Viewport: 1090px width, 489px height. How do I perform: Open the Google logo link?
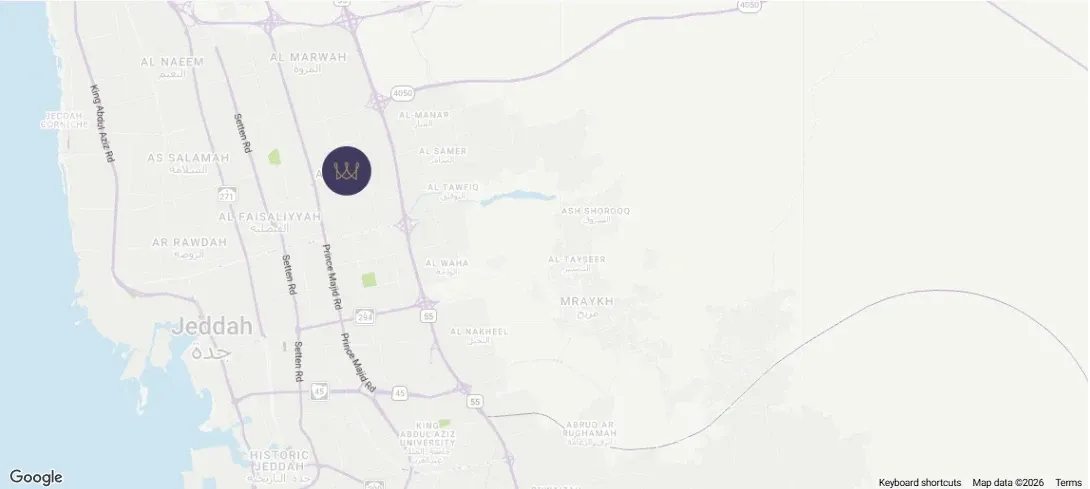[x=36, y=477]
